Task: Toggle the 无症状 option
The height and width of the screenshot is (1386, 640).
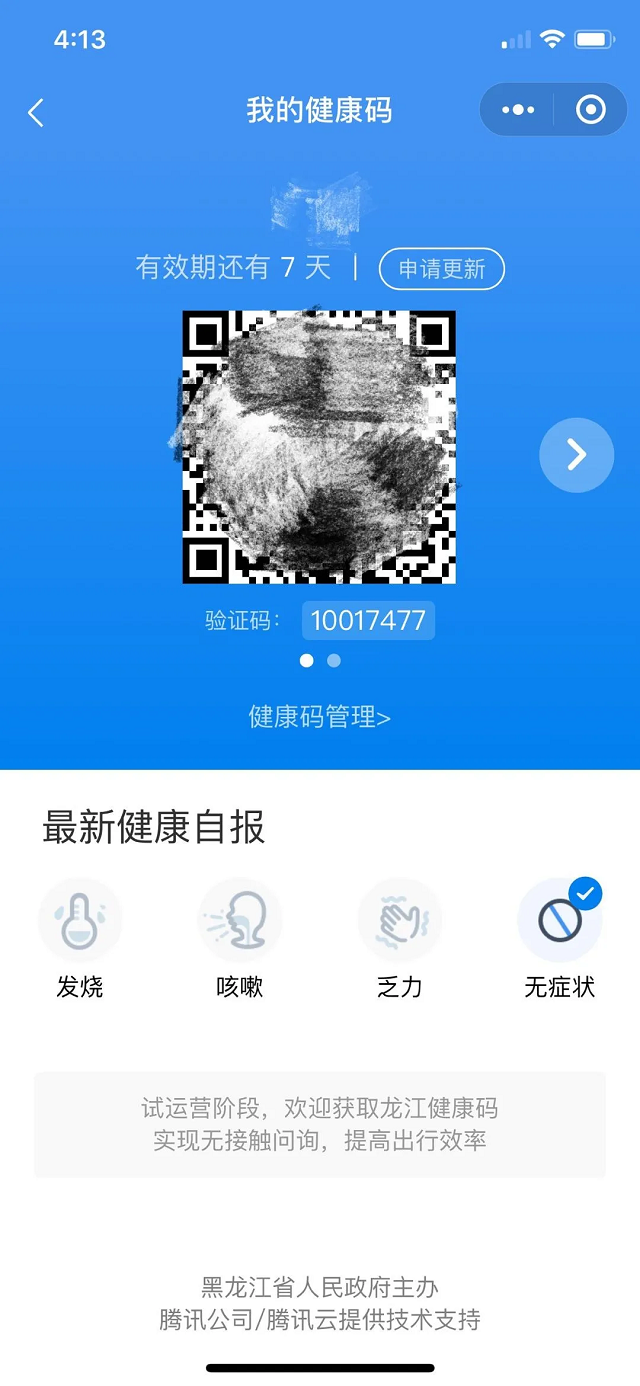Action: point(560,922)
